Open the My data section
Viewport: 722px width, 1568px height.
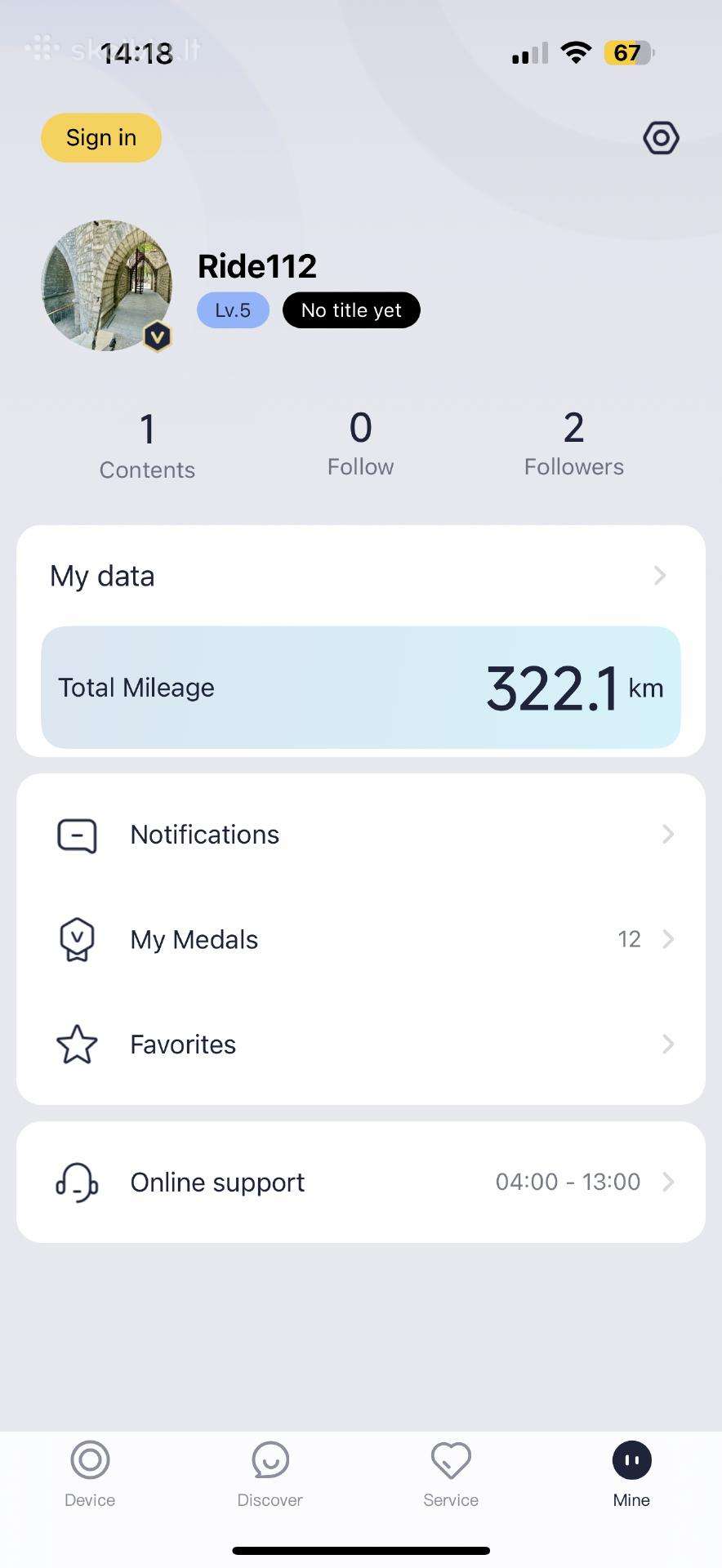(360, 576)
